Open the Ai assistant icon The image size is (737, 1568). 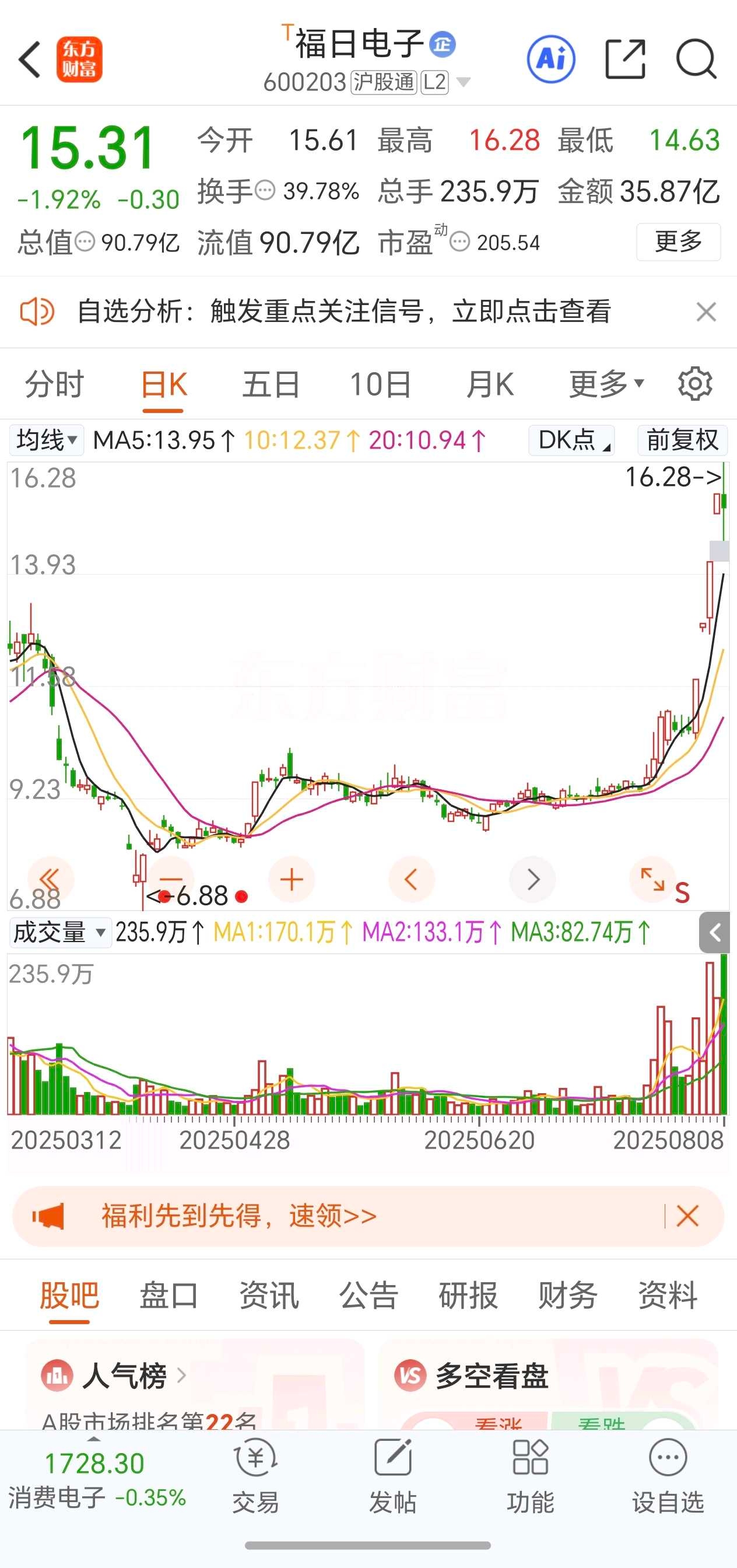point(551,59)
